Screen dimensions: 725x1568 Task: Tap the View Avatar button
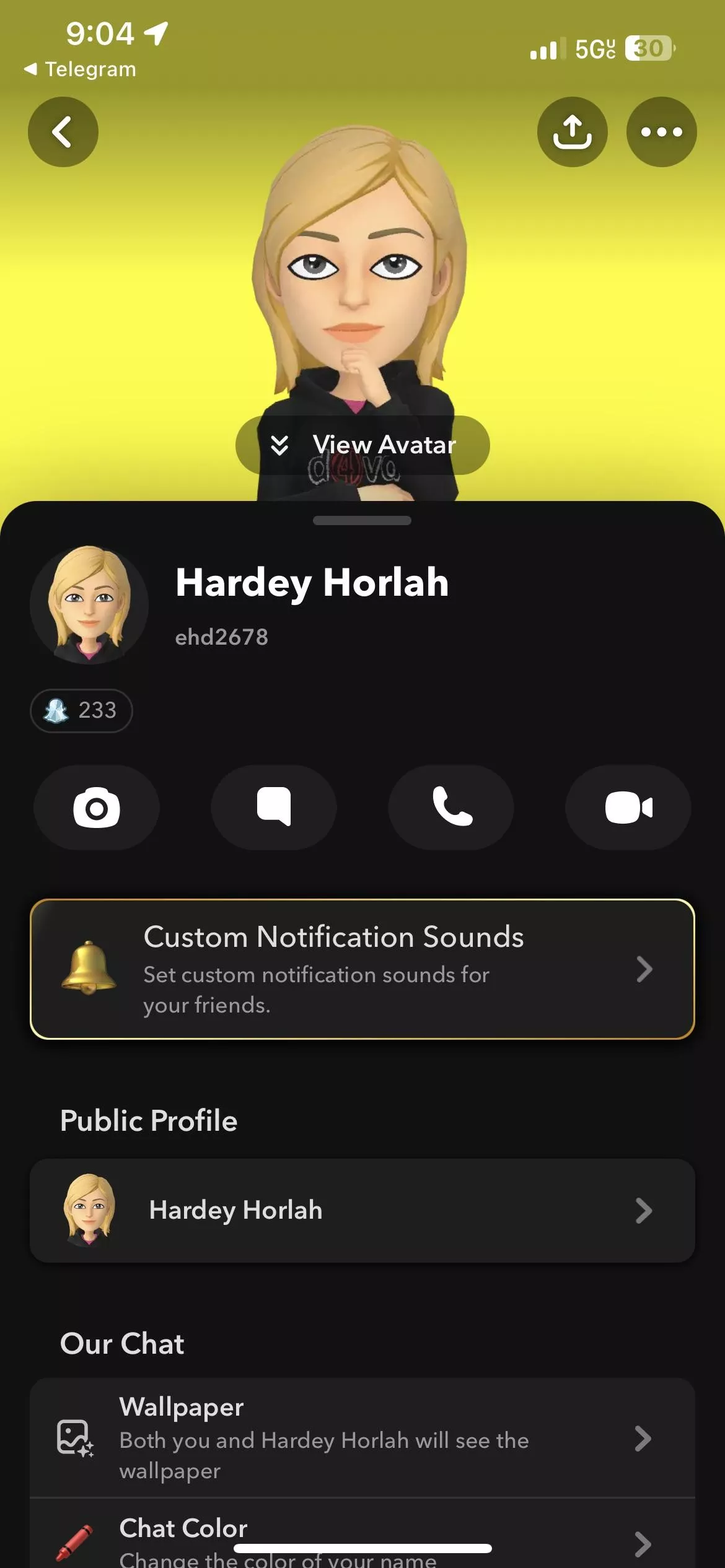[362, 445]
